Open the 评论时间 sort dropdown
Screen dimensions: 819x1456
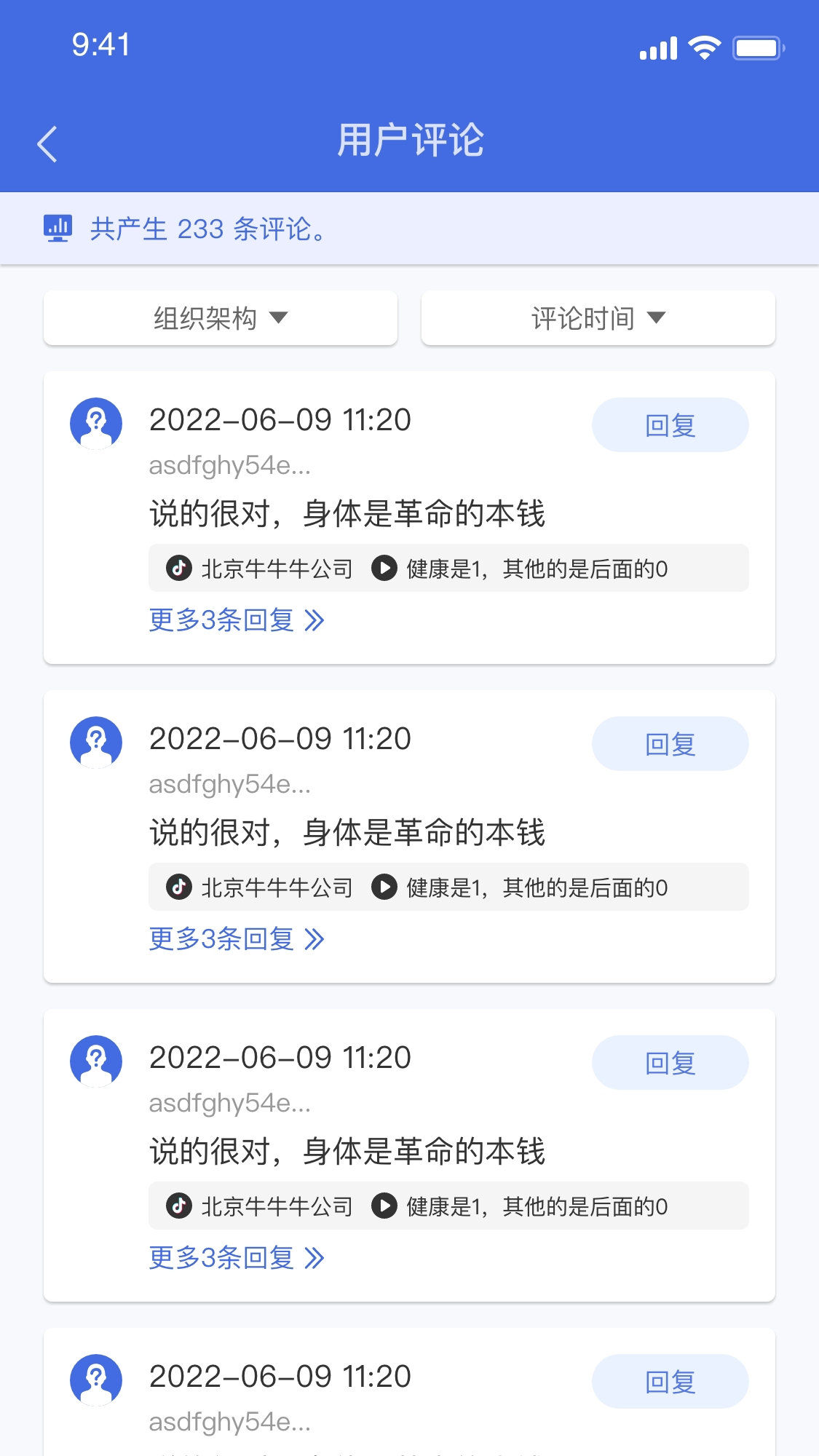point(598,317)
